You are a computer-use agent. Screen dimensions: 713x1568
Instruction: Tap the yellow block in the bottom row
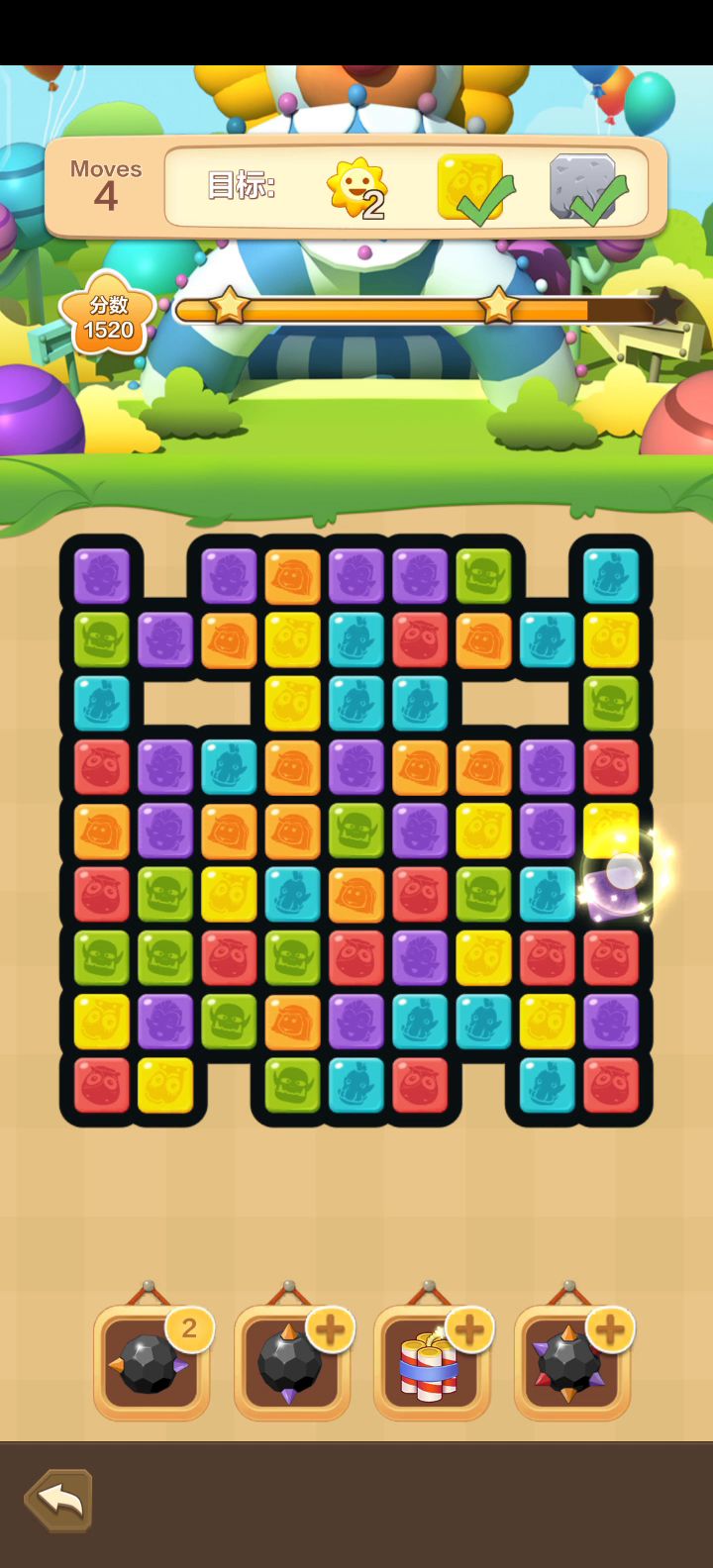[165, 1085]
